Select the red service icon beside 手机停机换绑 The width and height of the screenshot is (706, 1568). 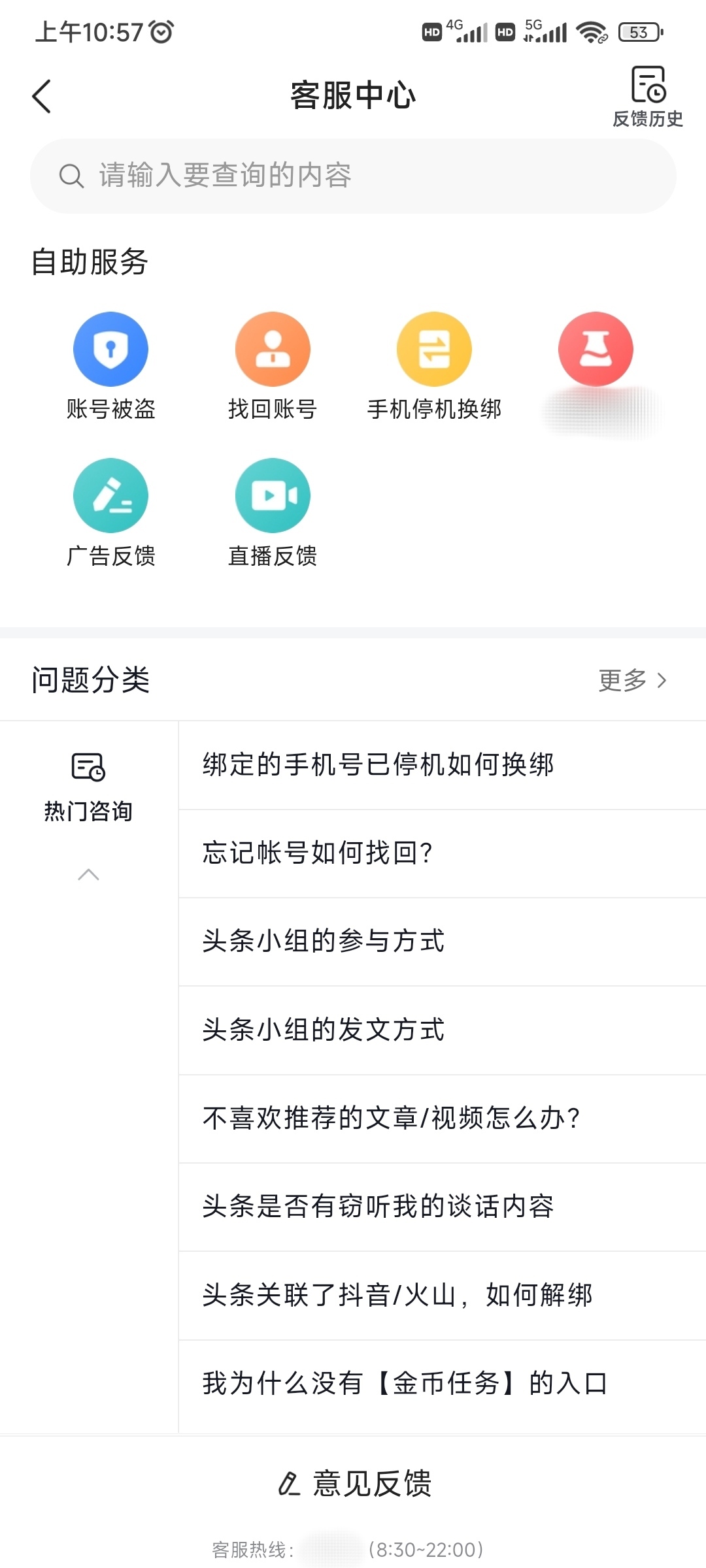(595, 348)
